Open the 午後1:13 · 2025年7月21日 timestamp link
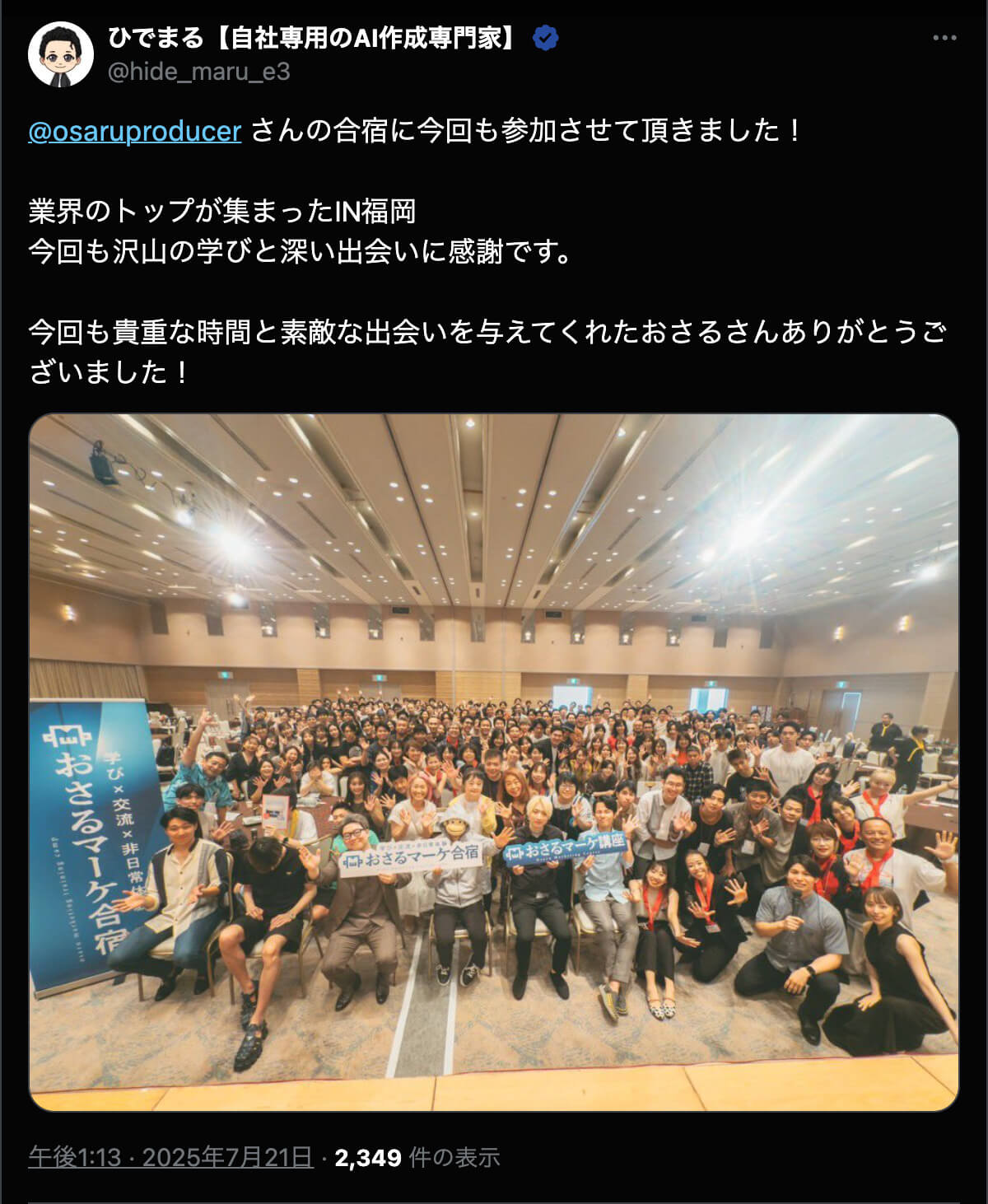Image resolution: width=988 pixels, height=1204 pixels. 170,1157
